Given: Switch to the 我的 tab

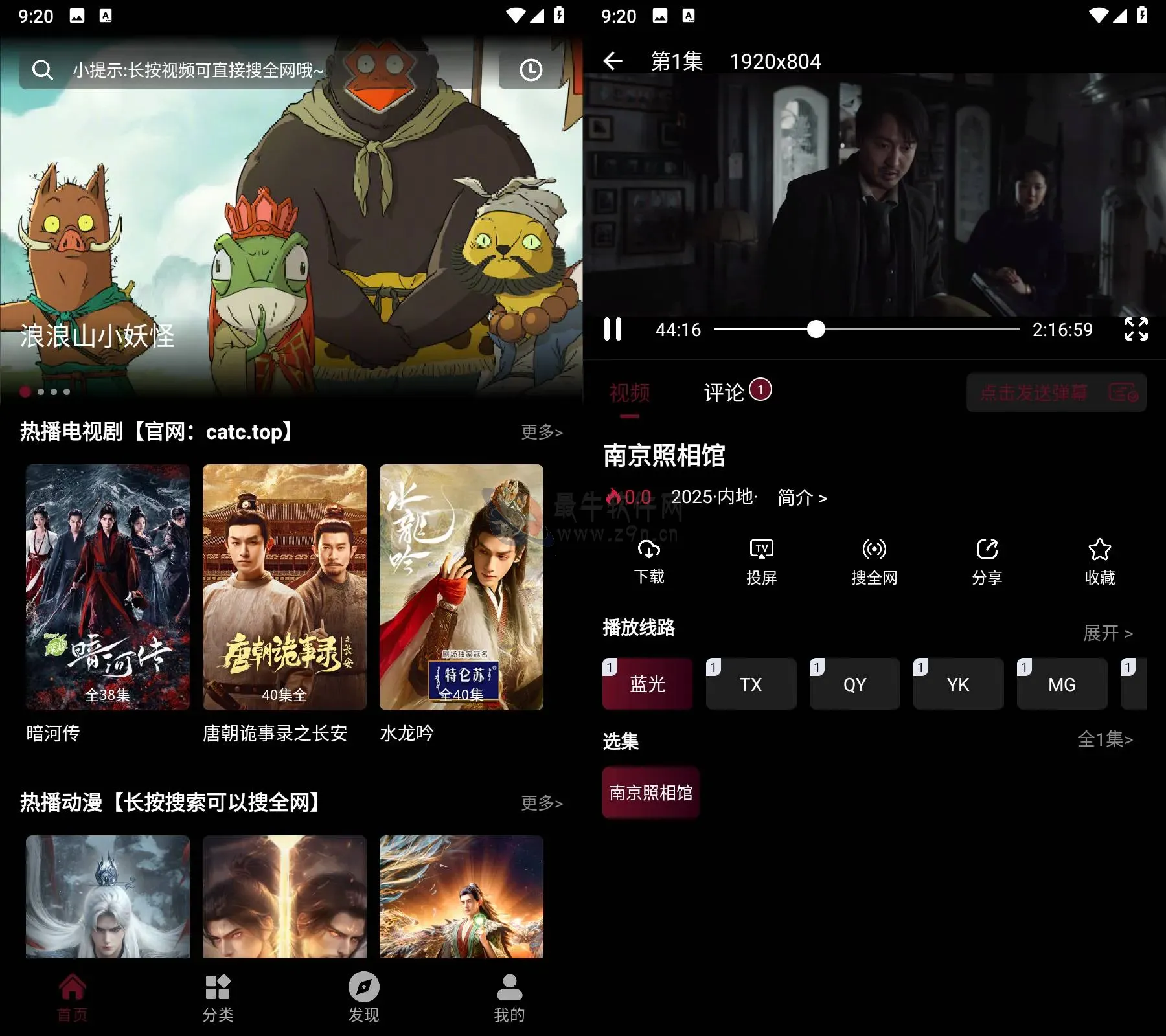Looking at the screenshot, I should pos(509,998).
